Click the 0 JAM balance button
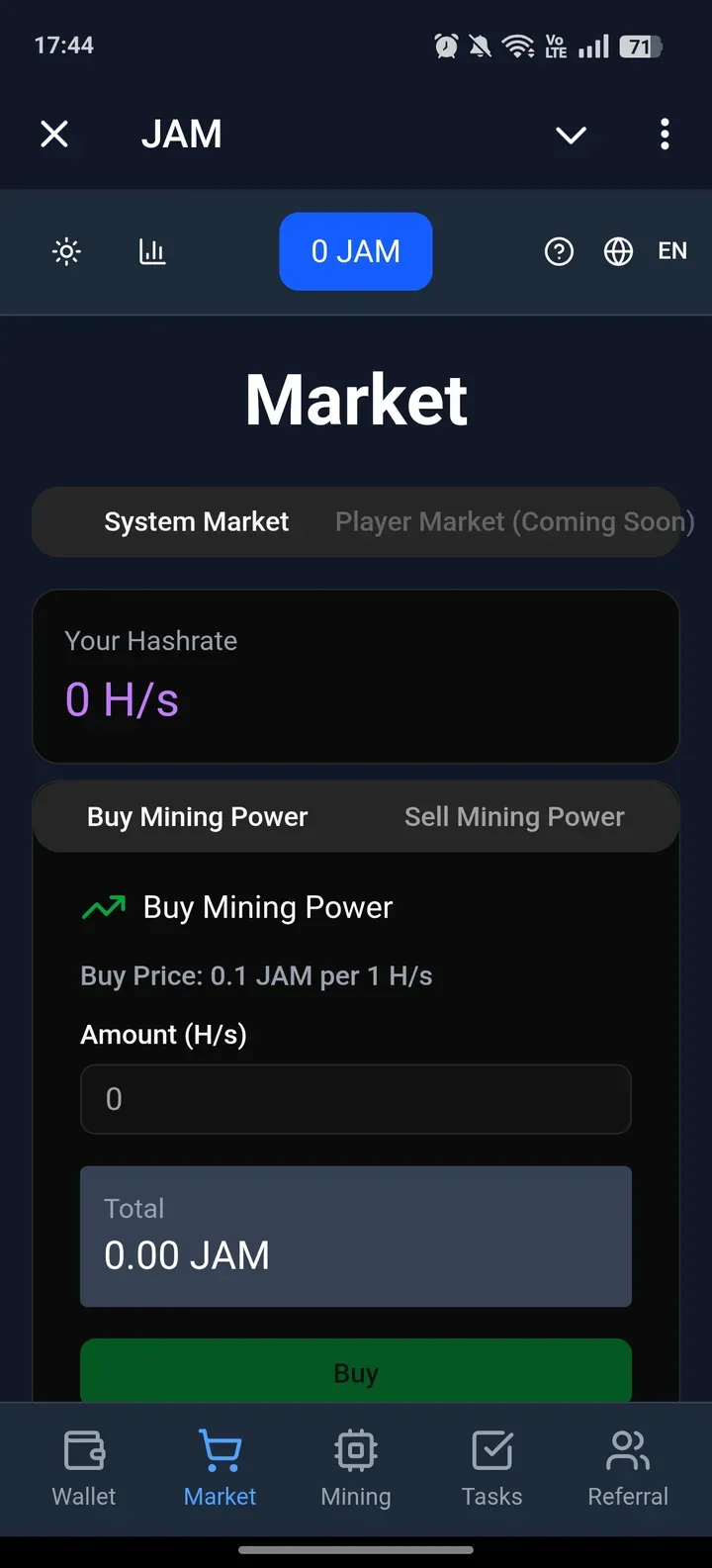 (355, 251)
